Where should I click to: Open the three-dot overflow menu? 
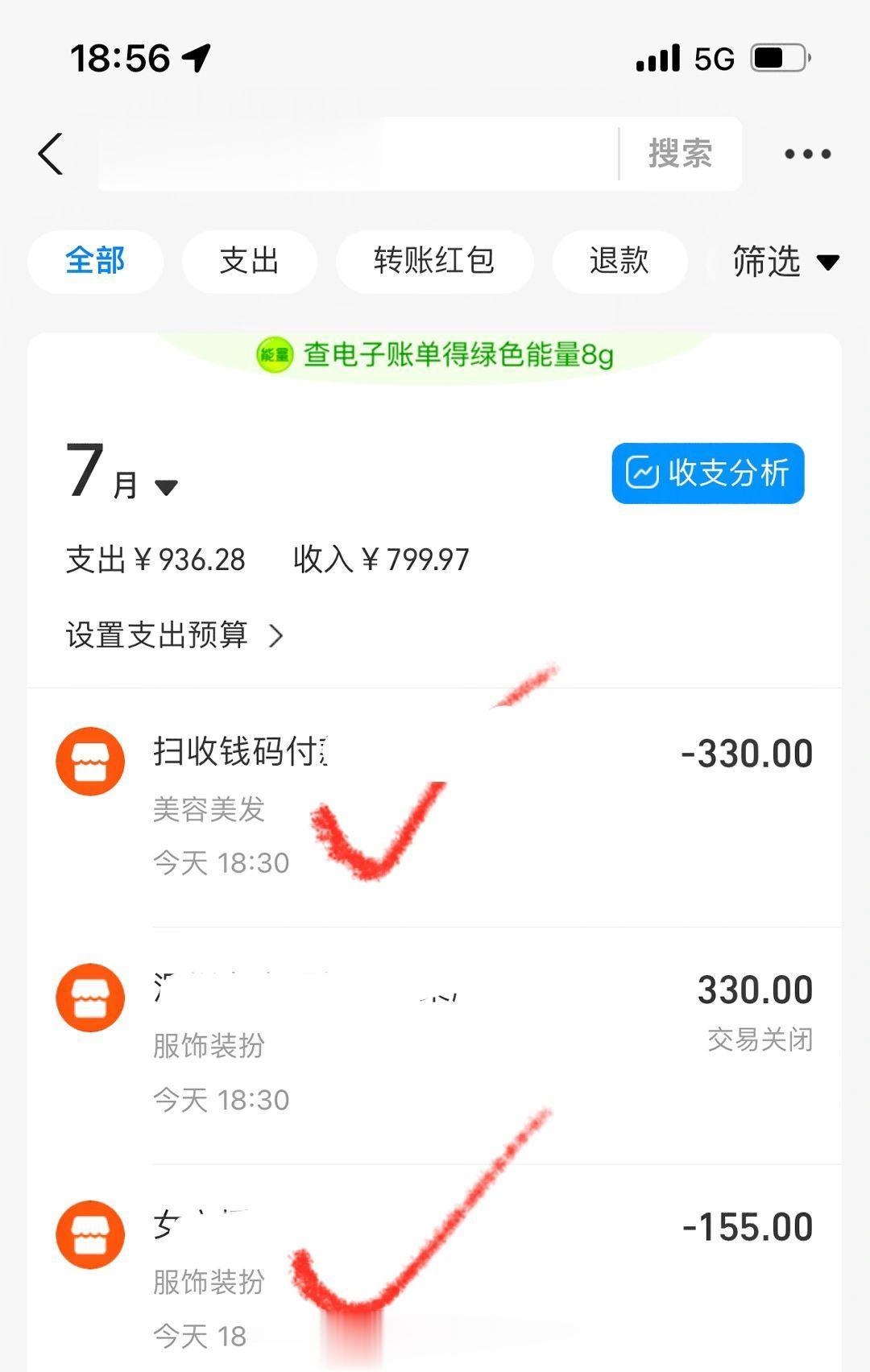(x=807, y=154)
